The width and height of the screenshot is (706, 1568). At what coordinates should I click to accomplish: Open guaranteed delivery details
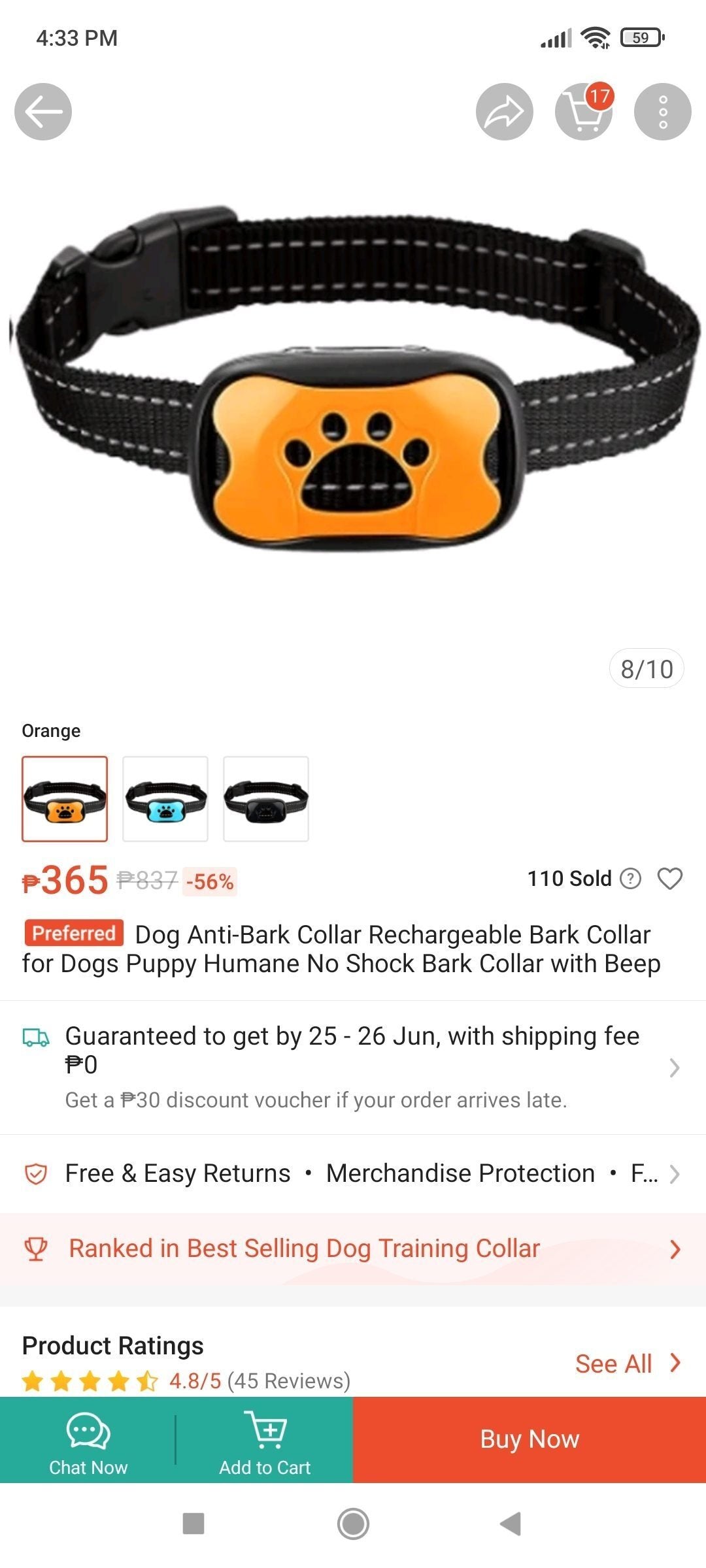353,1066
